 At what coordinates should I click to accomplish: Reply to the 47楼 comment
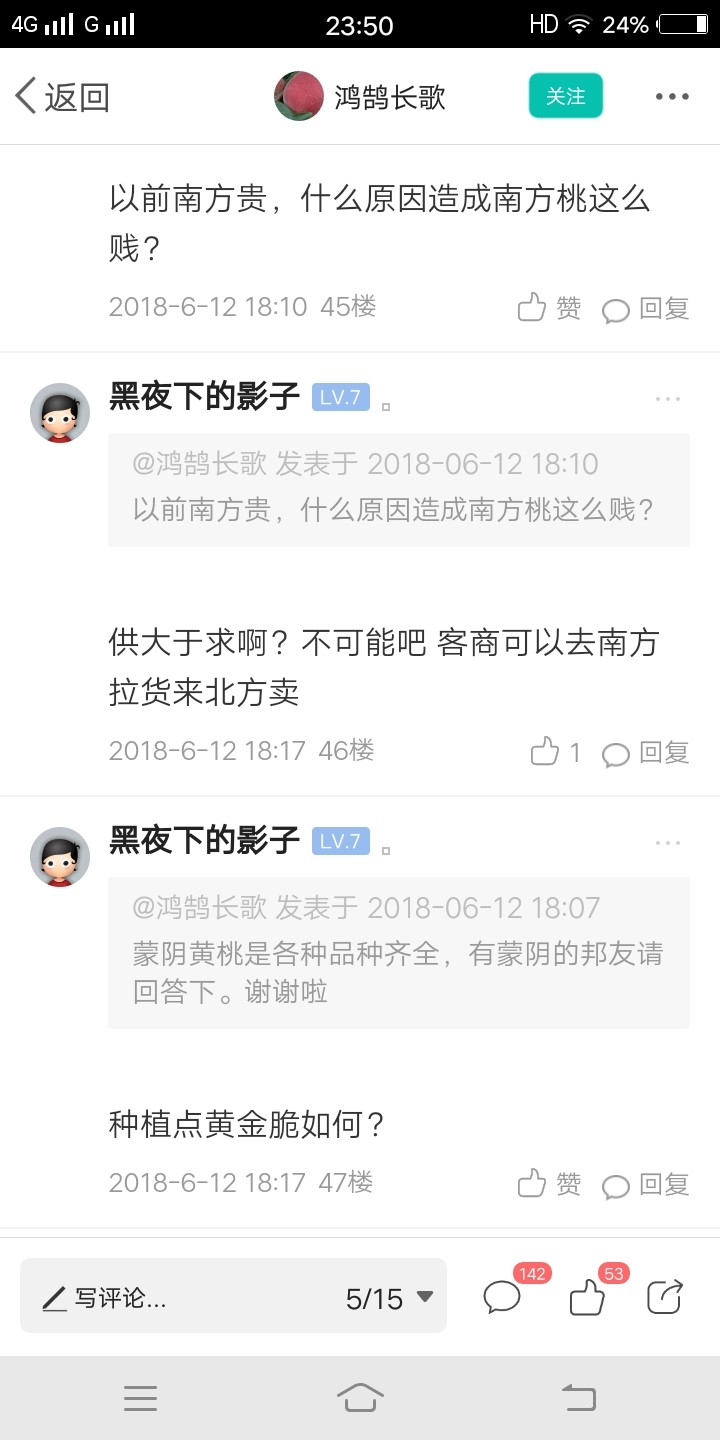pos(646,1185)
